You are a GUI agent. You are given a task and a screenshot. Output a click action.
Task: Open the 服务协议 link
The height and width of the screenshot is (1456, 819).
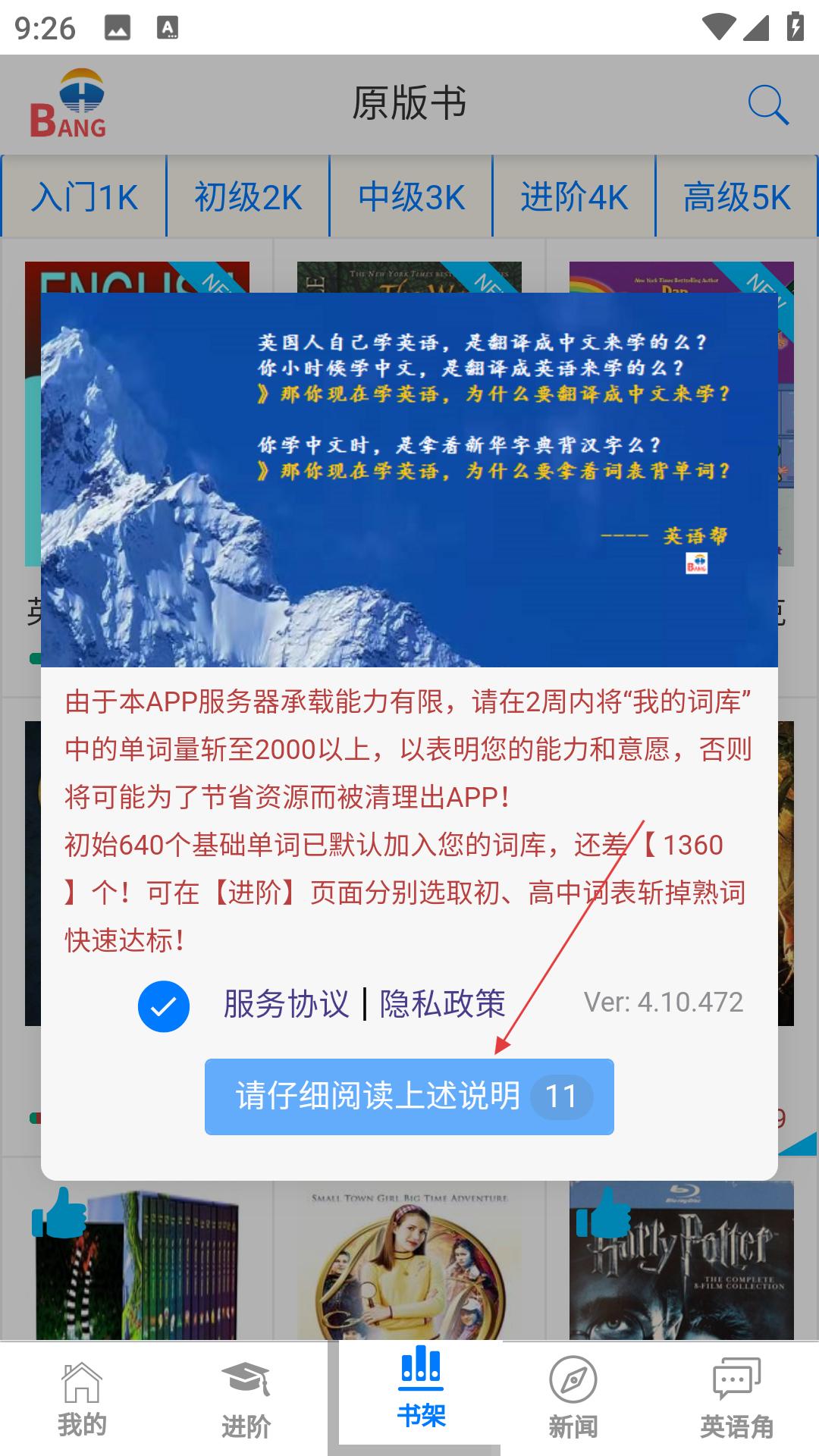tap(286, 1004)
